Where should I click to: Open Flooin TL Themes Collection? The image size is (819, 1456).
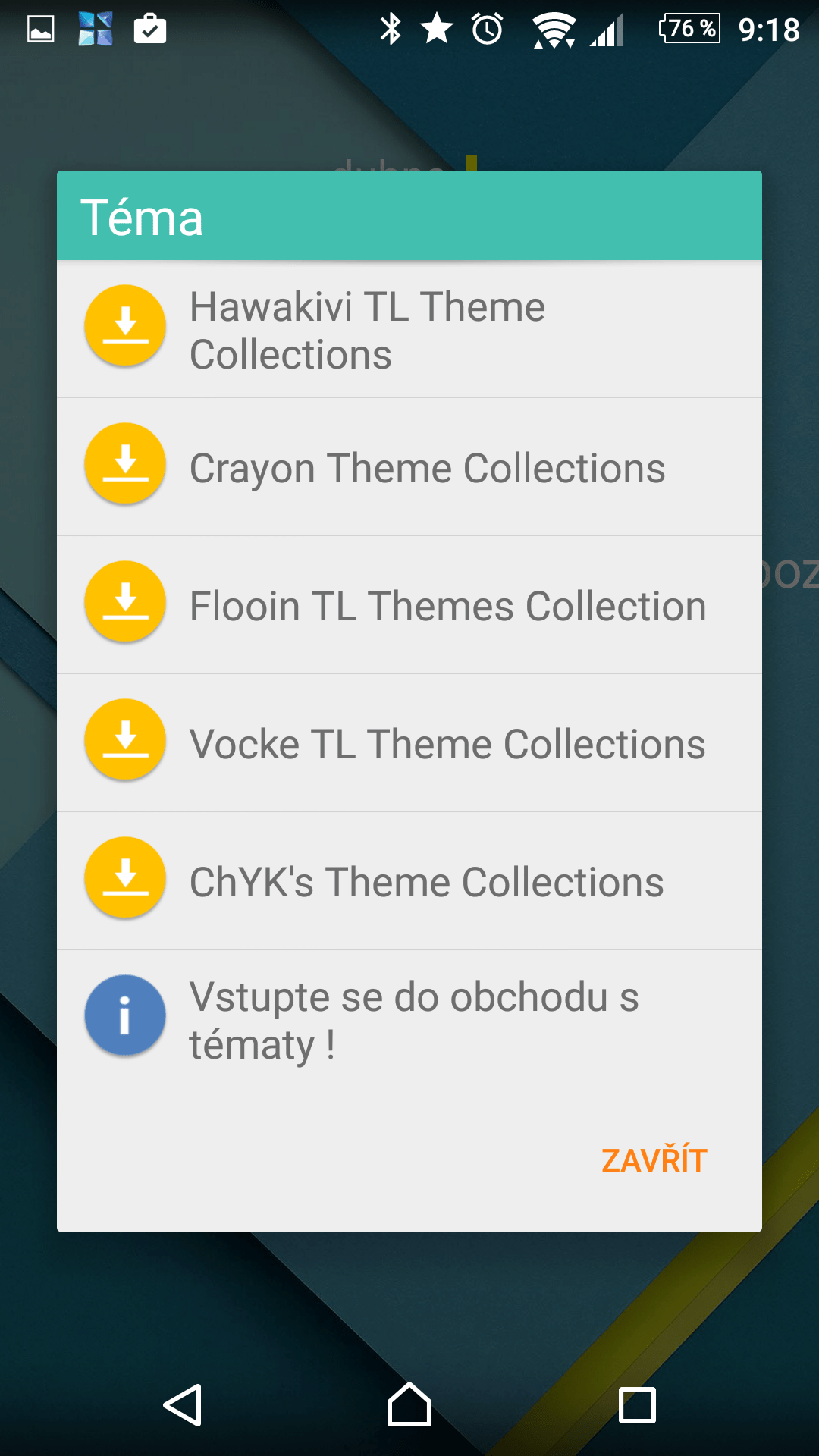point(409,605)
